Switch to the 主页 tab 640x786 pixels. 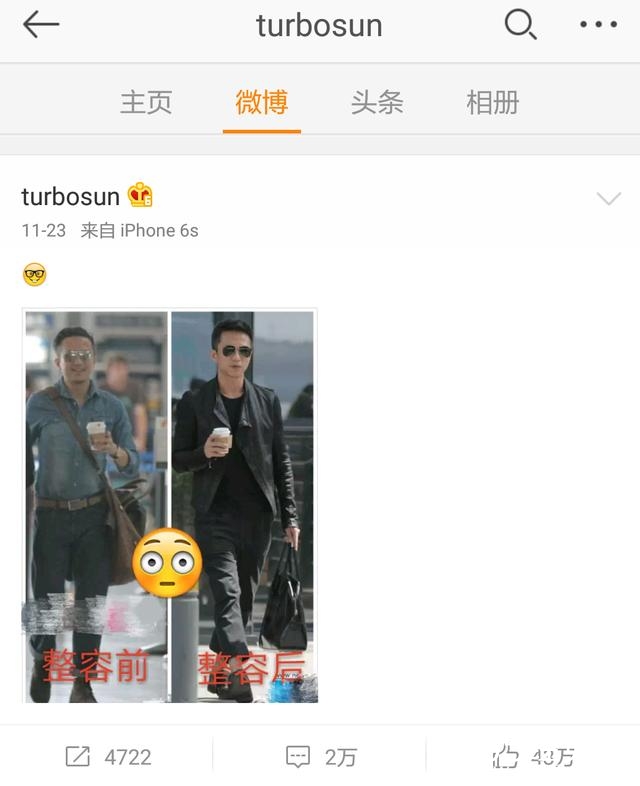[146, 102]
